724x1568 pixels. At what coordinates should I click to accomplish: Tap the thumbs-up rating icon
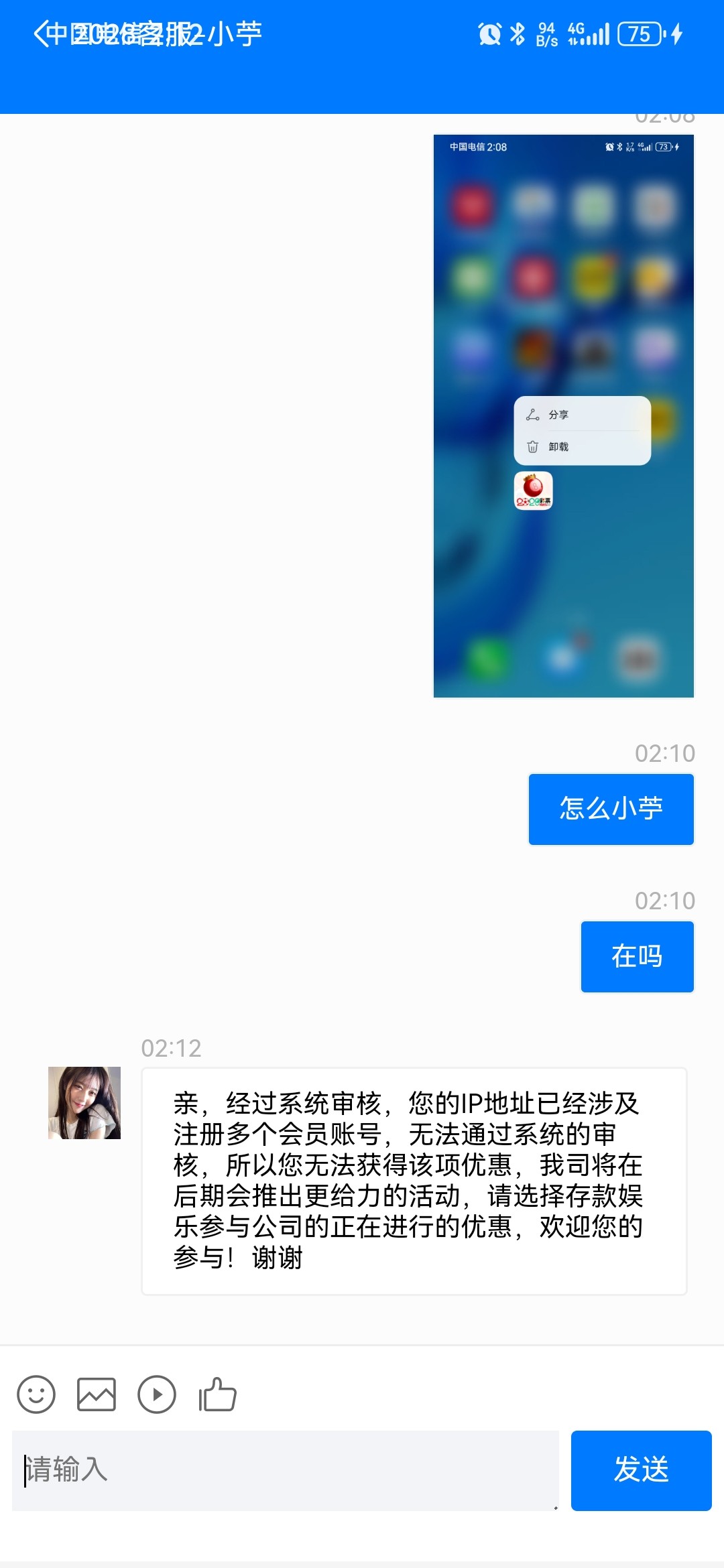point(218,1395)
